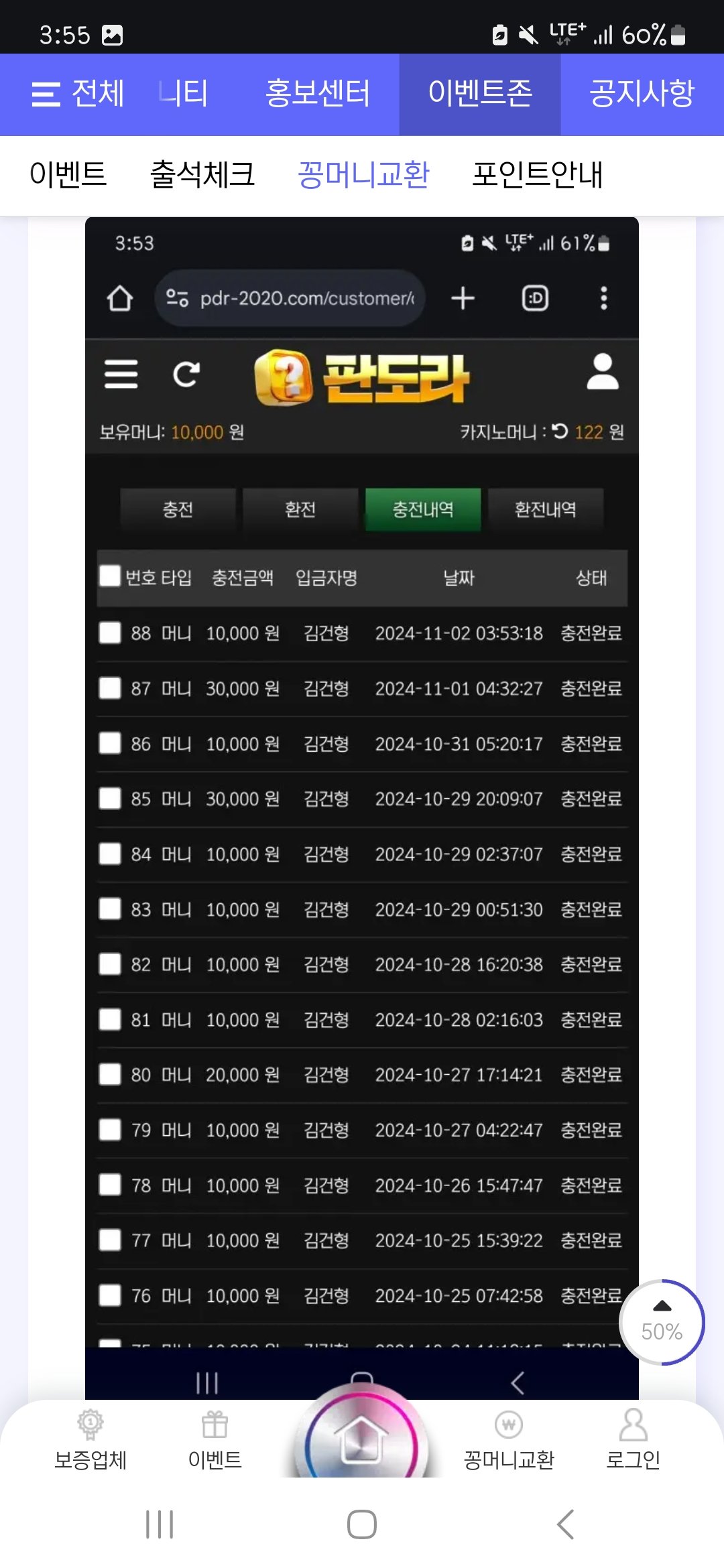
Task: Select the 이벤트 sub-tab under the header
Action: coord(68,175)
